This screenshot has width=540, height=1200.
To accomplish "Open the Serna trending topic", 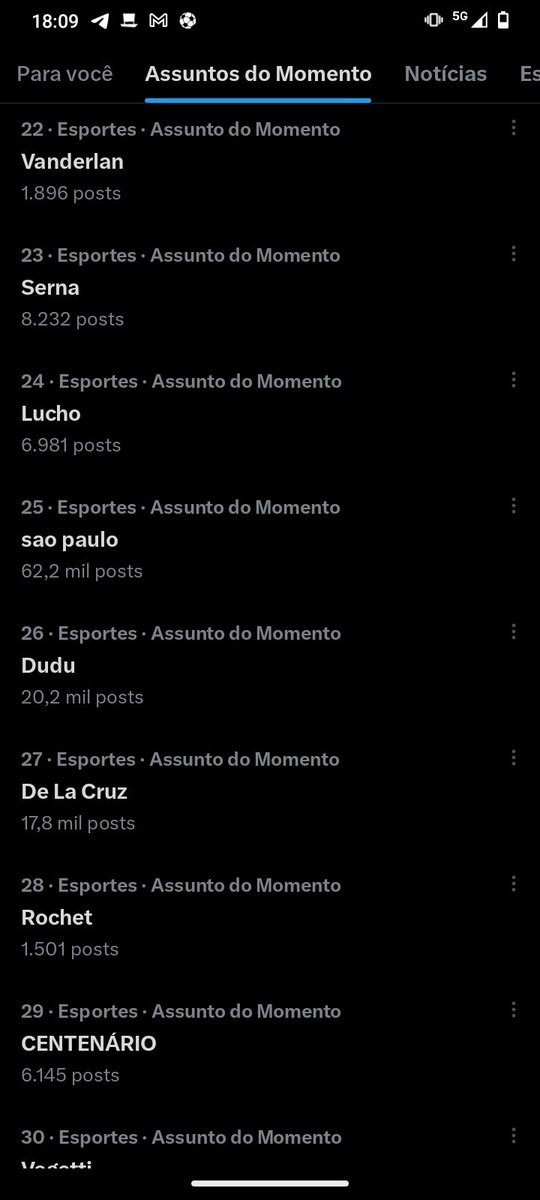I will tap(270, 287).
